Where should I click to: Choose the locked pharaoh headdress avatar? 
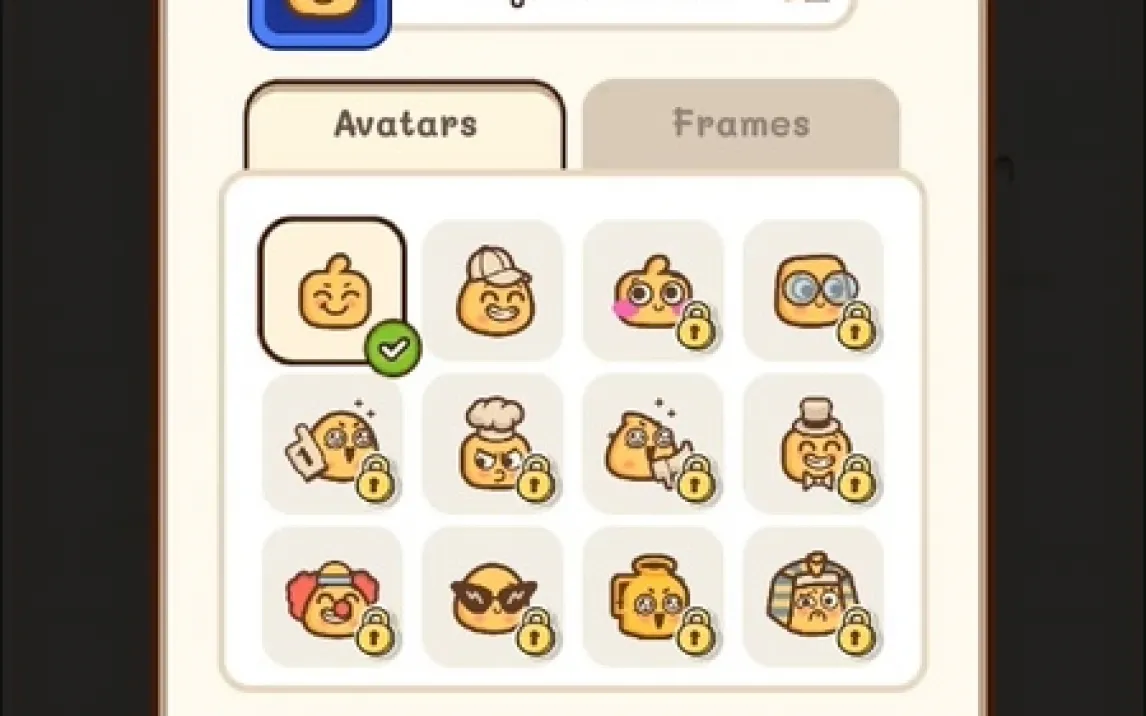(x=813, y=597)
